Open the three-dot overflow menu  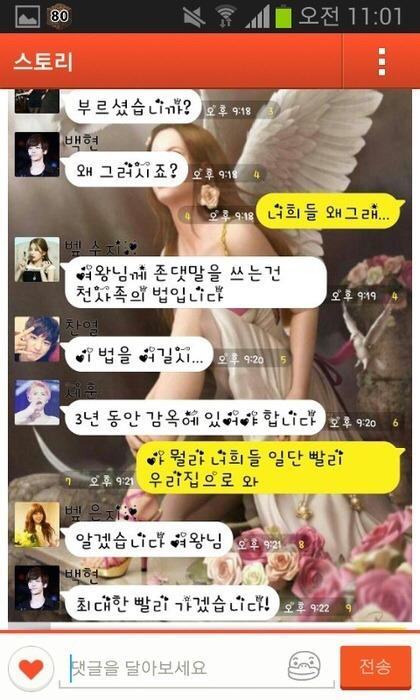[x=382, y=61]
